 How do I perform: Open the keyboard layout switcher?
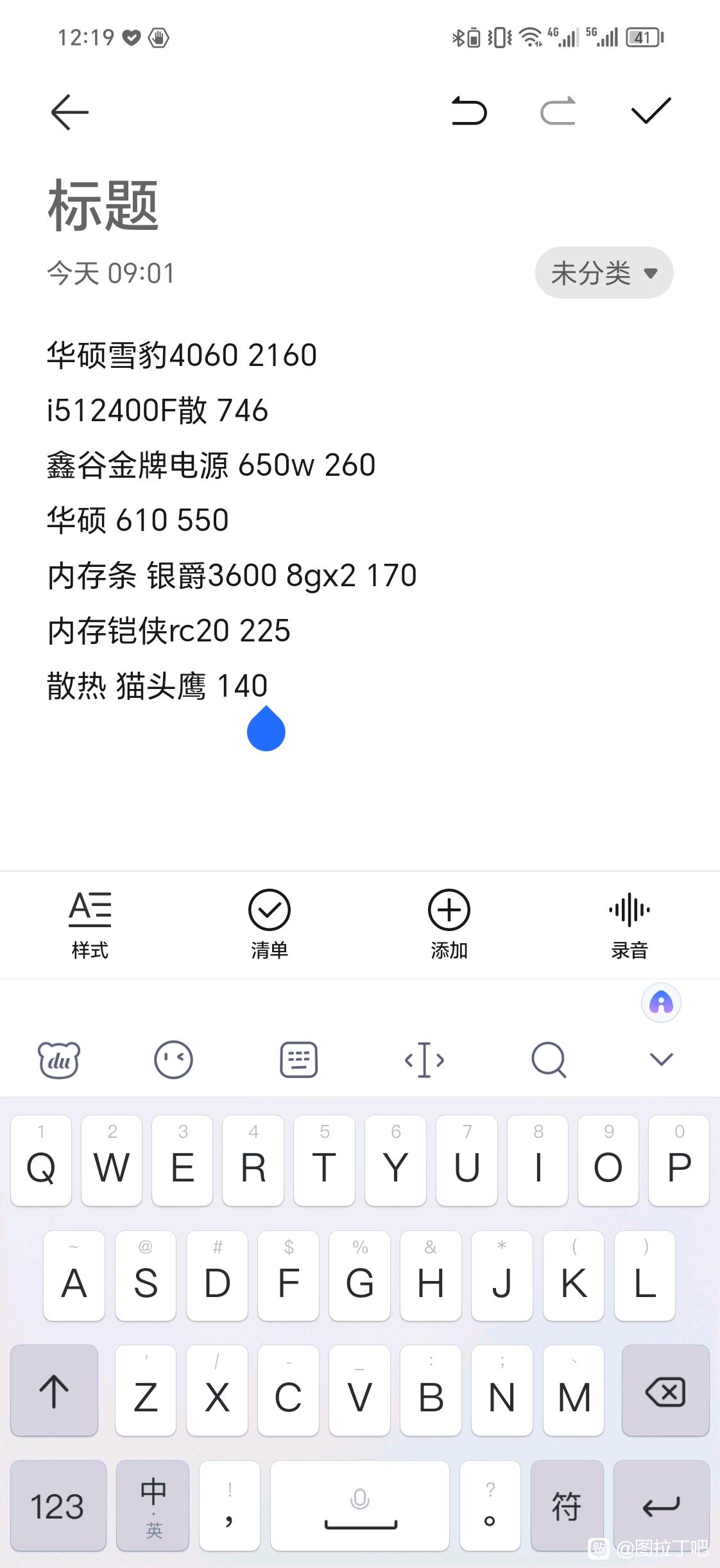pyautogui.click(x=298, y=1059)
